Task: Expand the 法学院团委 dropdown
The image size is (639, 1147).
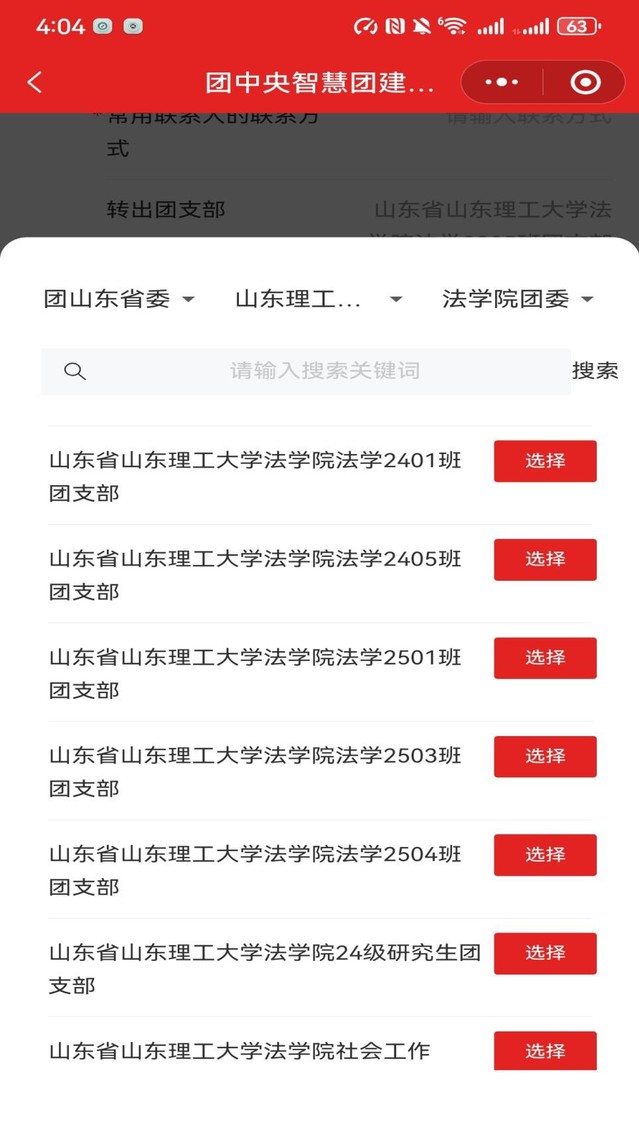Action: [x=517, y=299]
